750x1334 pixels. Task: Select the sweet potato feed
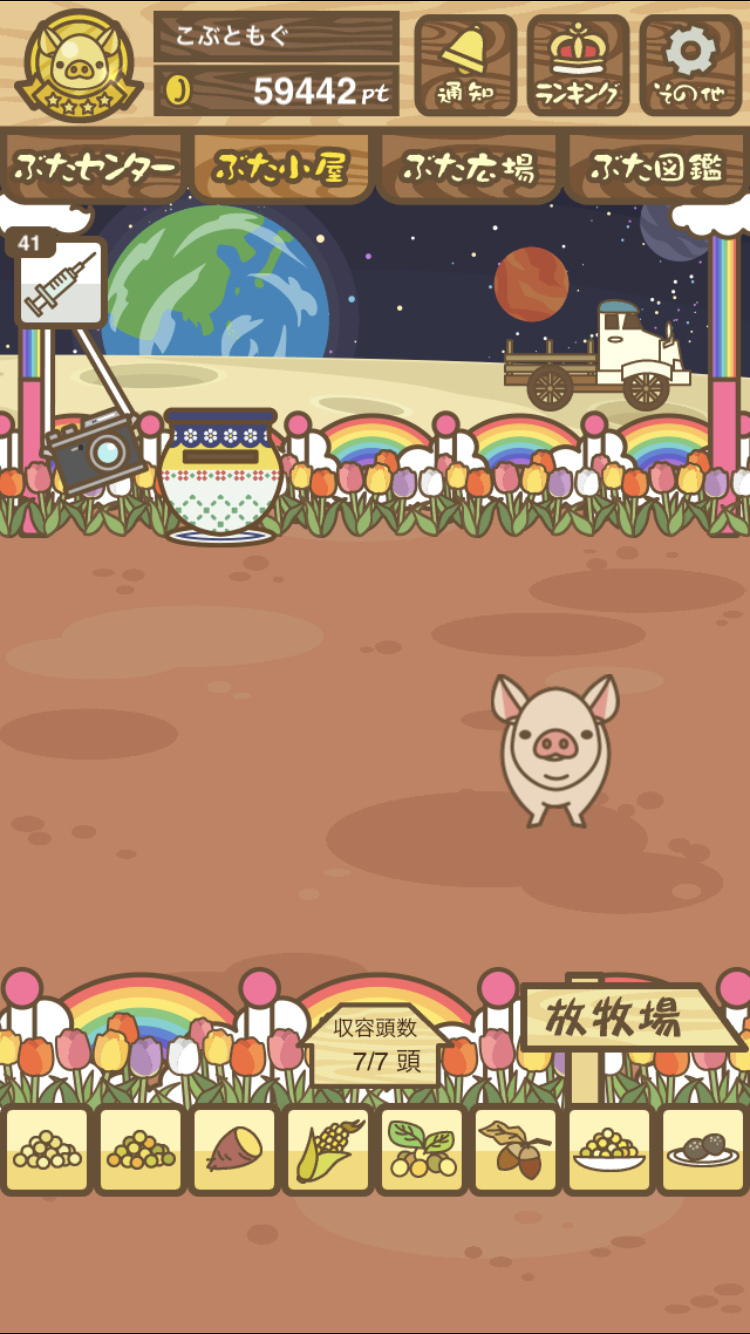(234, 1150)
